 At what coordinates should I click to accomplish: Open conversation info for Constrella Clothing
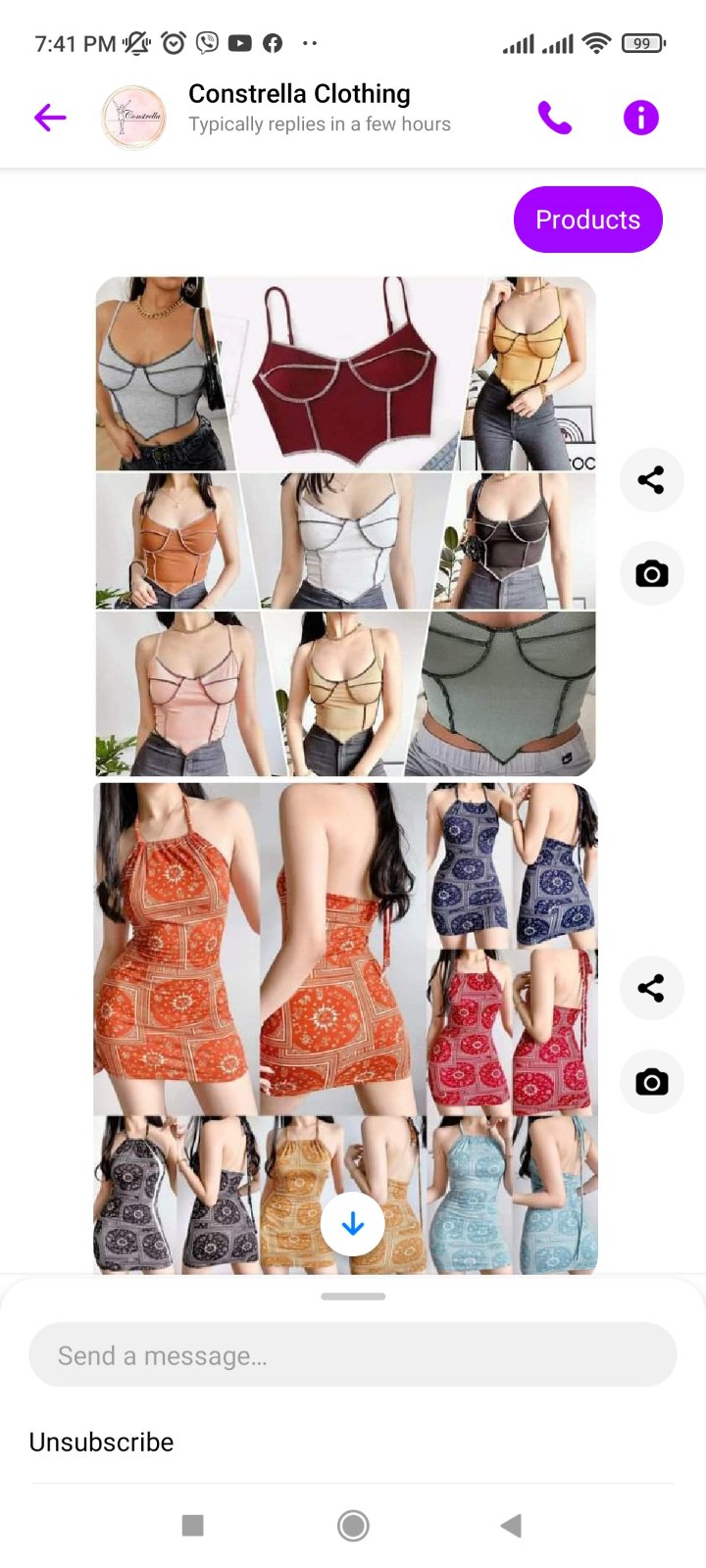641,118
